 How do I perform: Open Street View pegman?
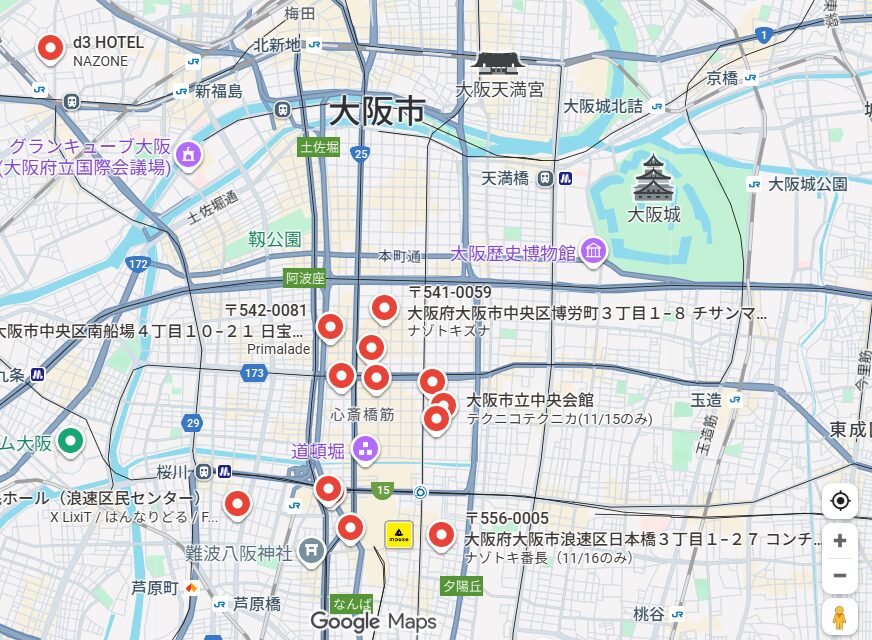pos(840,615)
